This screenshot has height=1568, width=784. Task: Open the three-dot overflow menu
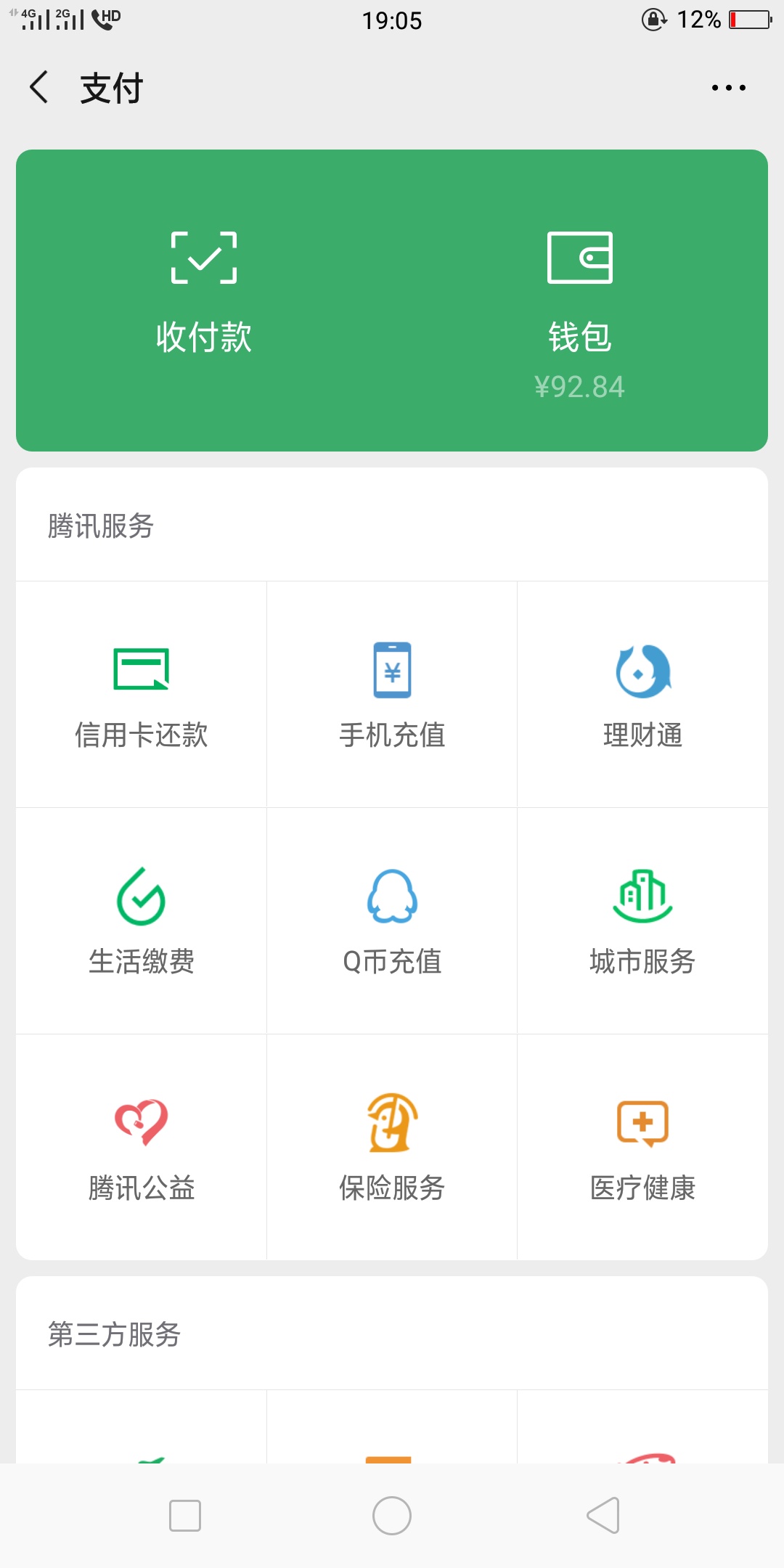click(728, 88)
